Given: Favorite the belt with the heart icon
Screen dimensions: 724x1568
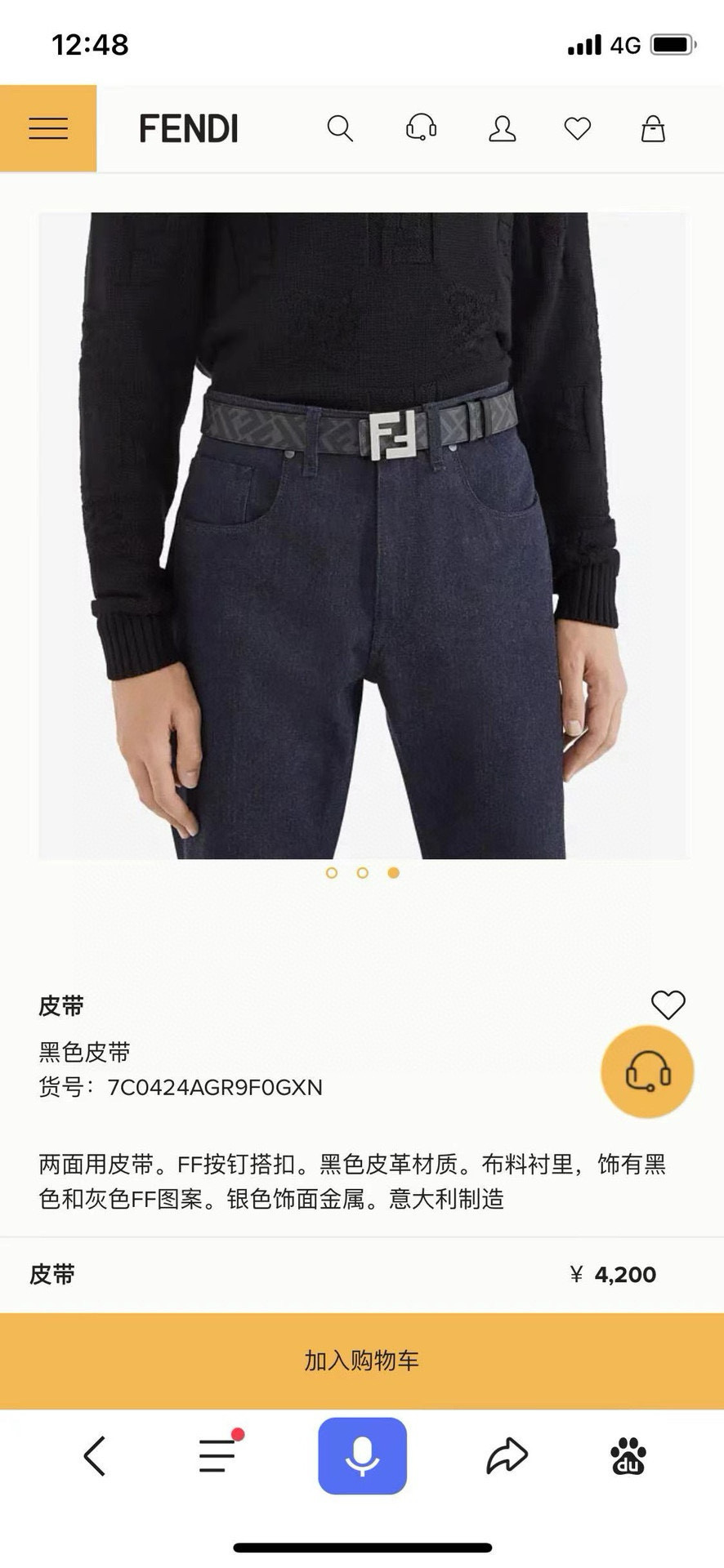Looking at the screenshot, I should click(668, 1005).
